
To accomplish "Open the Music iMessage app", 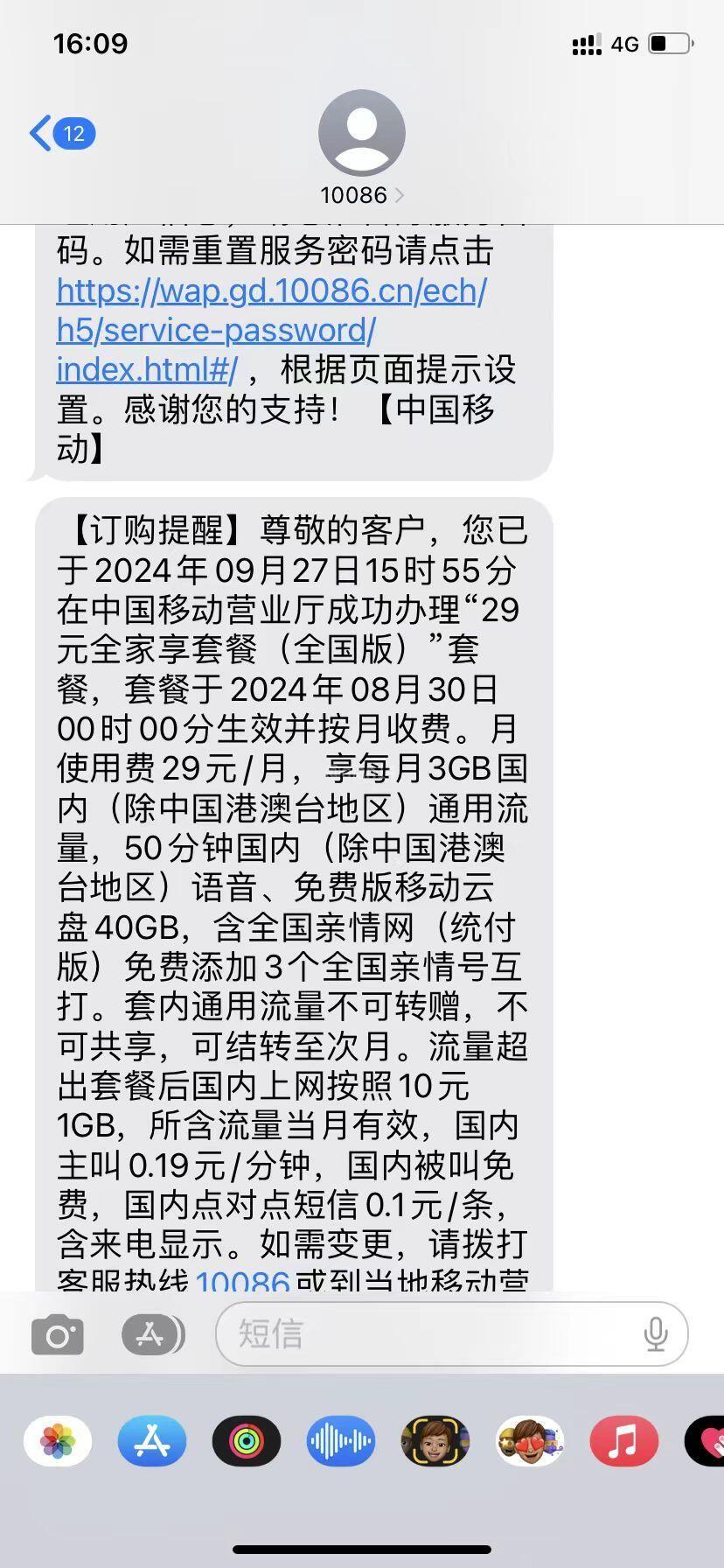I will point(623,1440).
